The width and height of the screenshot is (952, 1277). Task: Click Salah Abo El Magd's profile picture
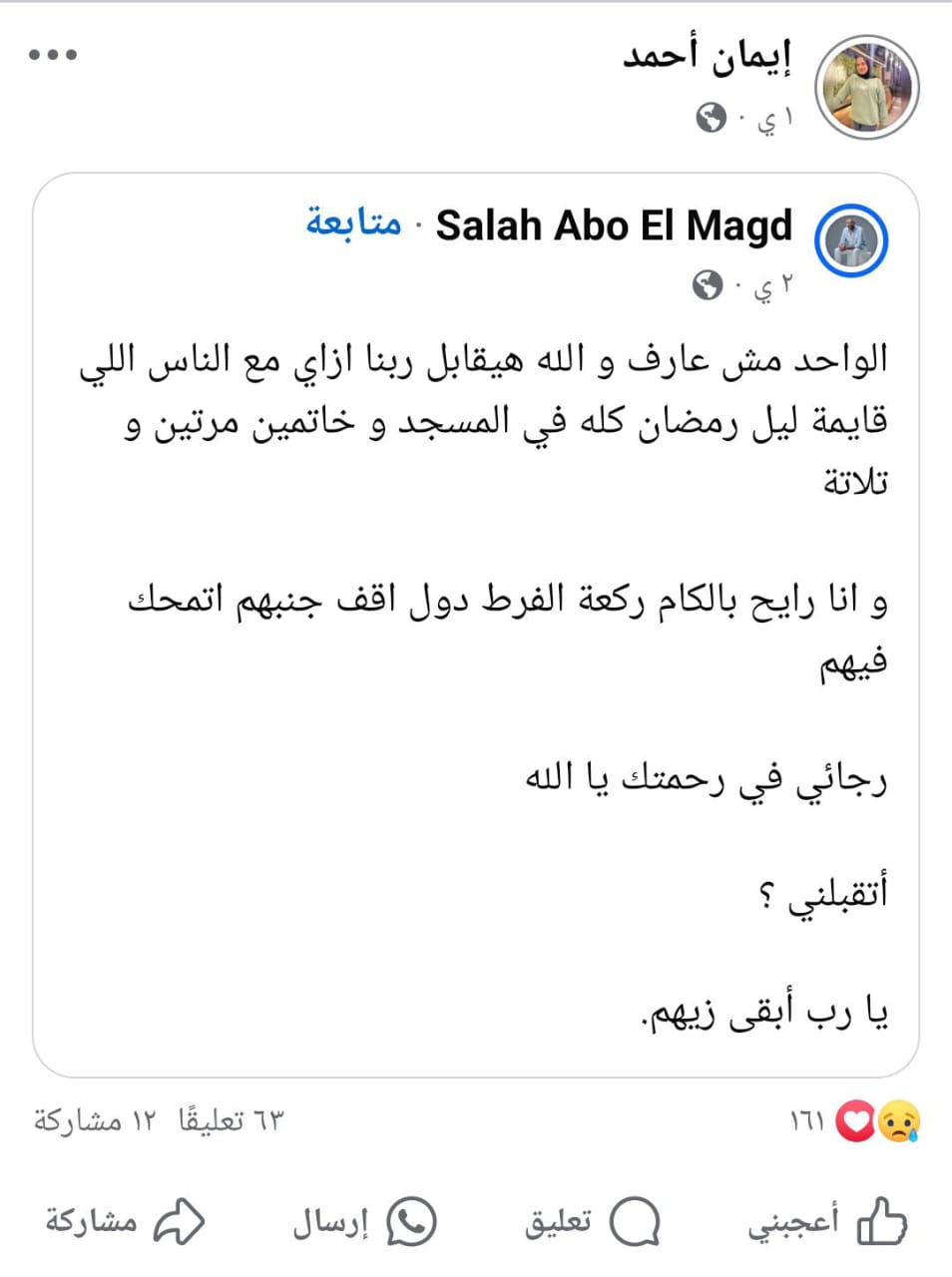(849, 239)
